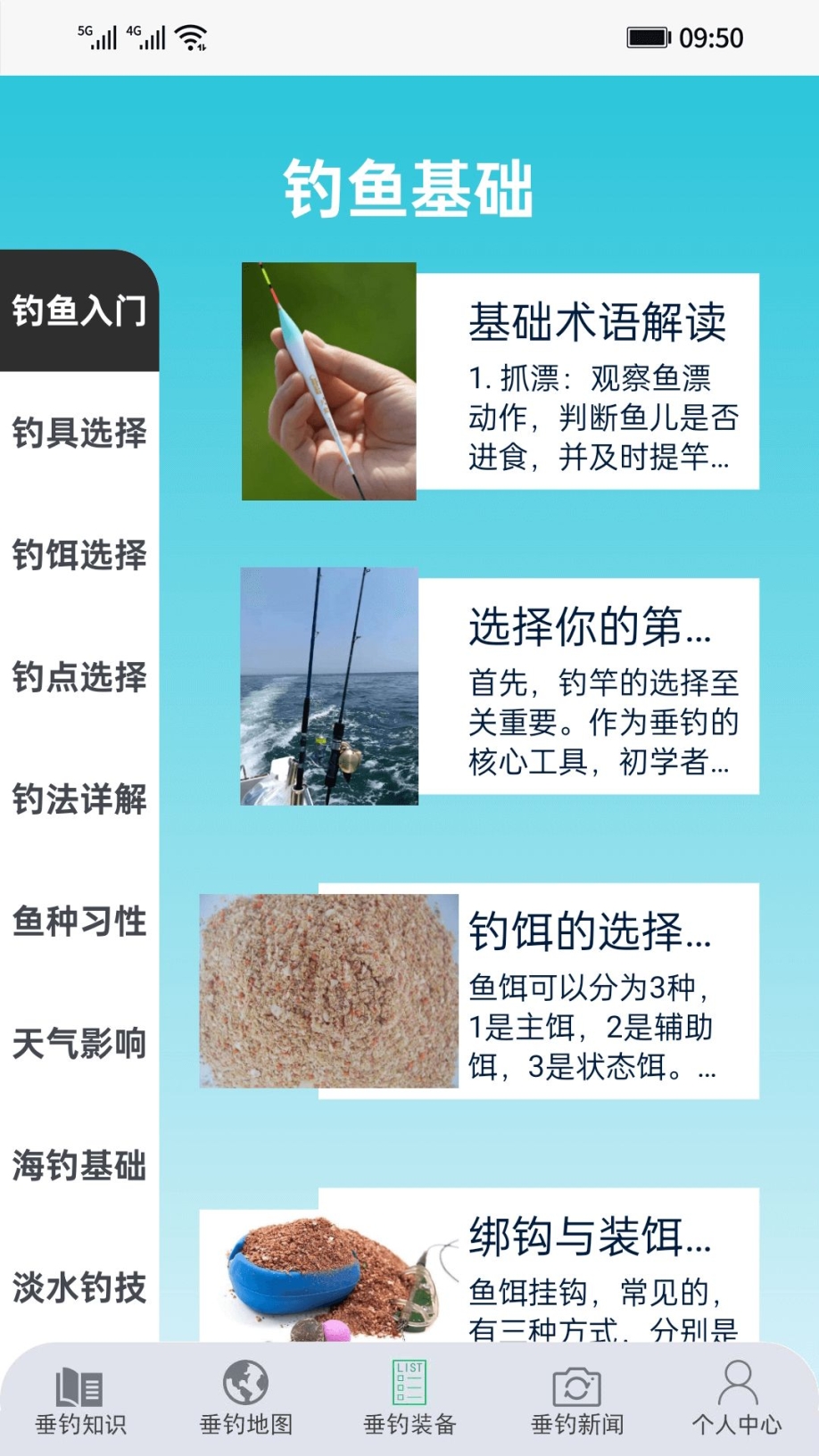
Task: Tap the 淡水钓技 category
Action: click(79, 1287)
